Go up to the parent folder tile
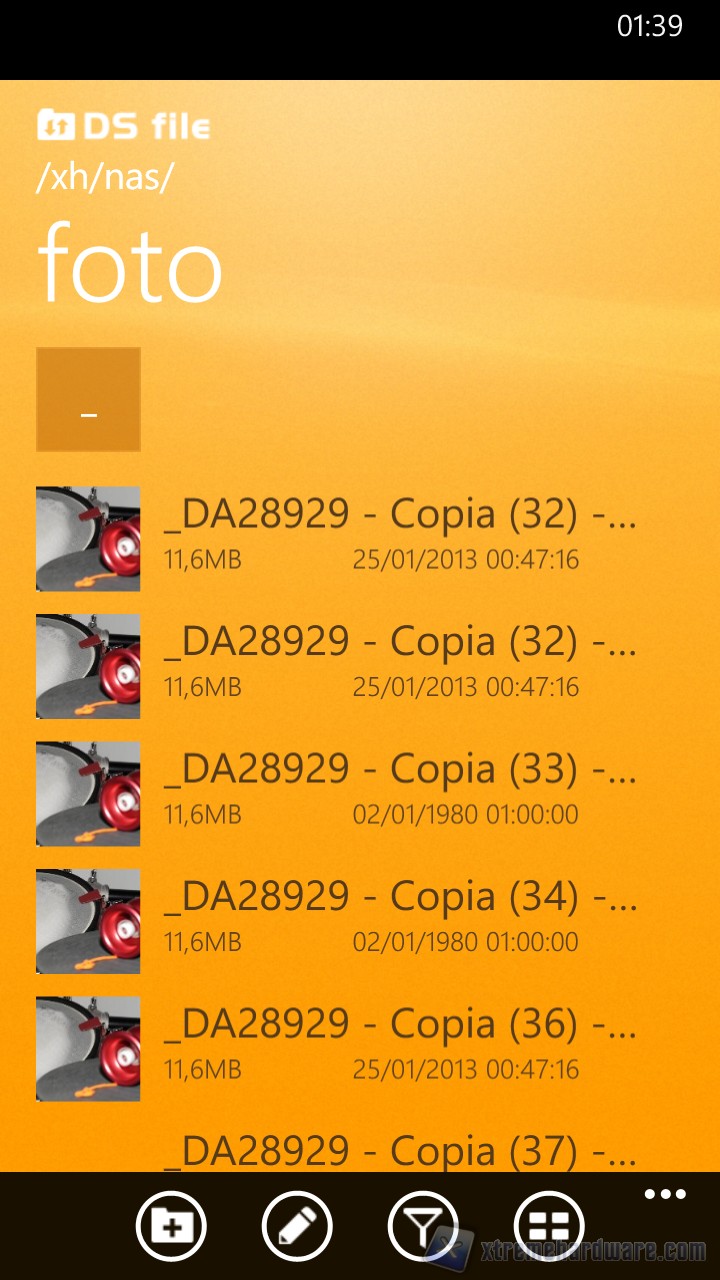 coord(88,400)
